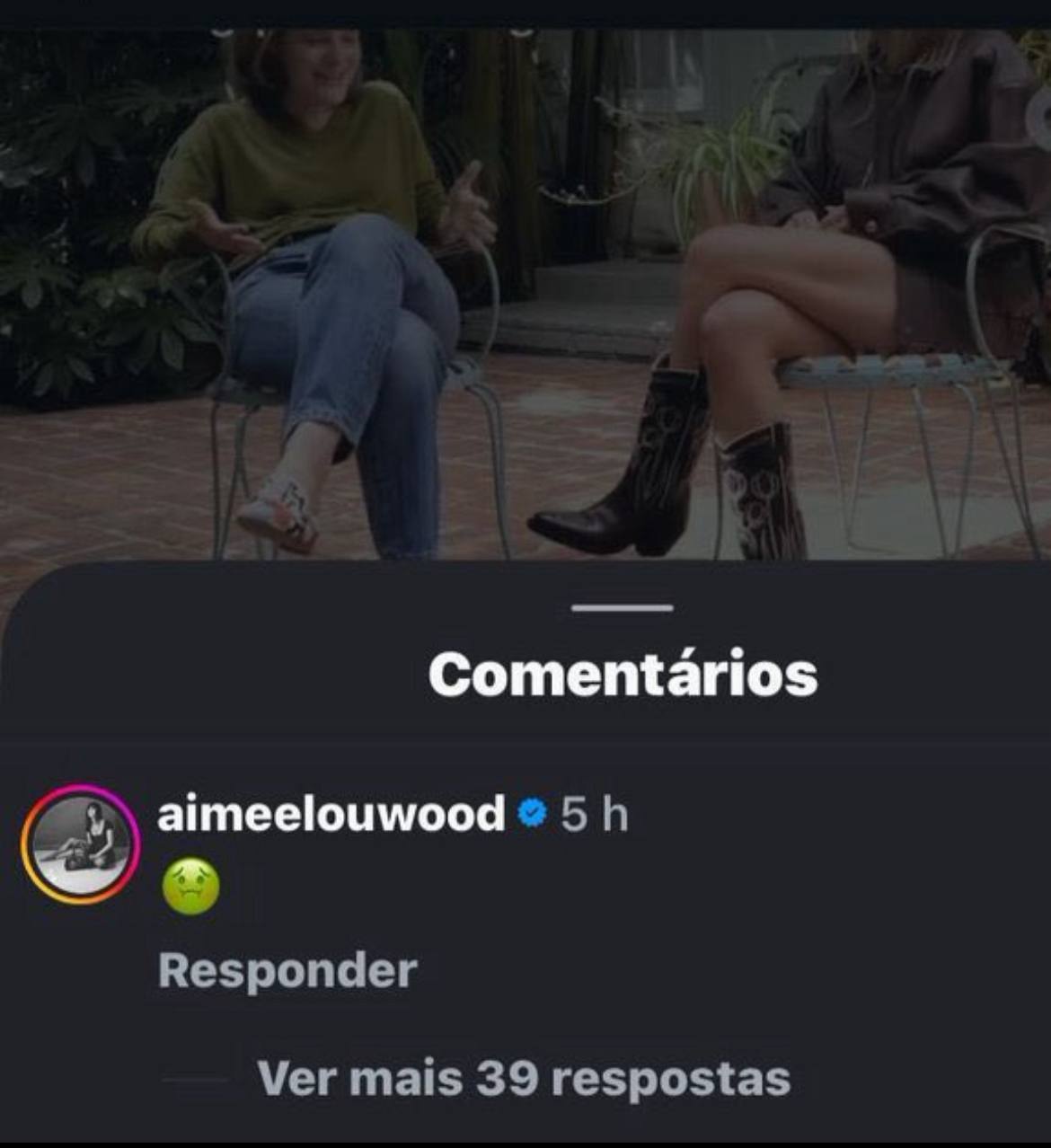The width and height of the screenshot is (1051, 1148).
Task: Open the aimeelouwood username profile
Action: click(331, 814)
